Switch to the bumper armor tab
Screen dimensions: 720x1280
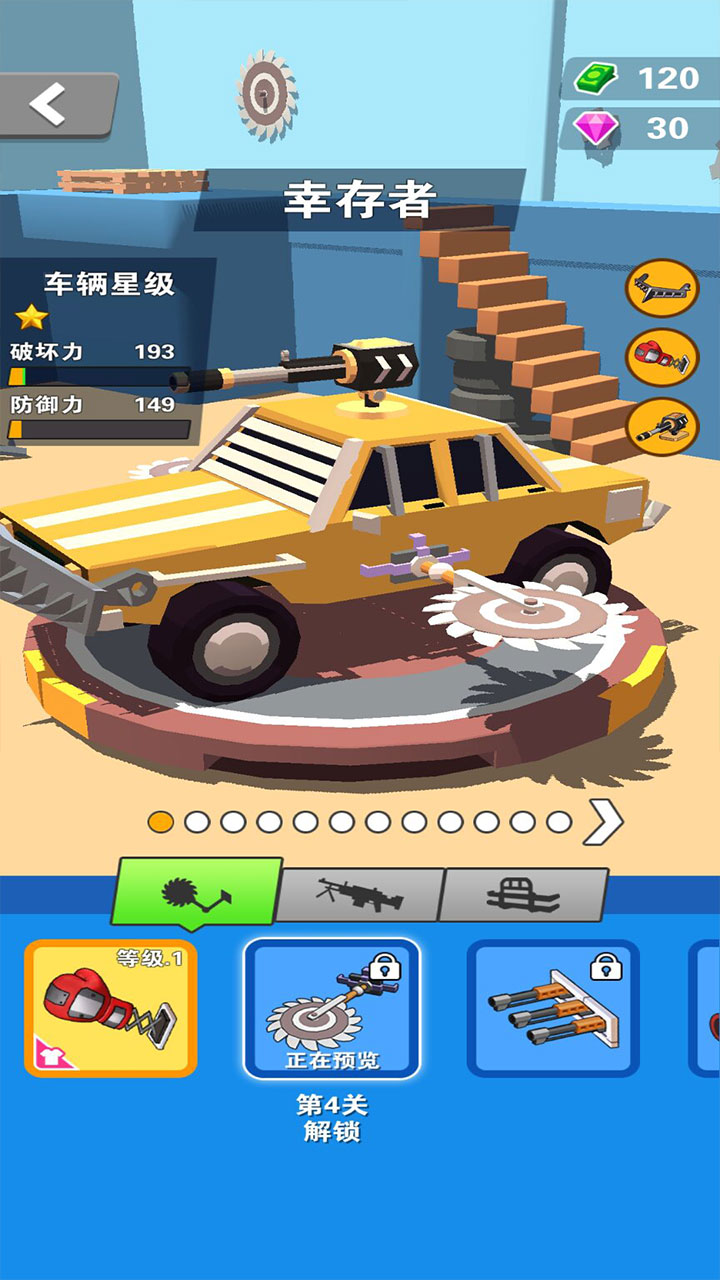pos(523,894)
